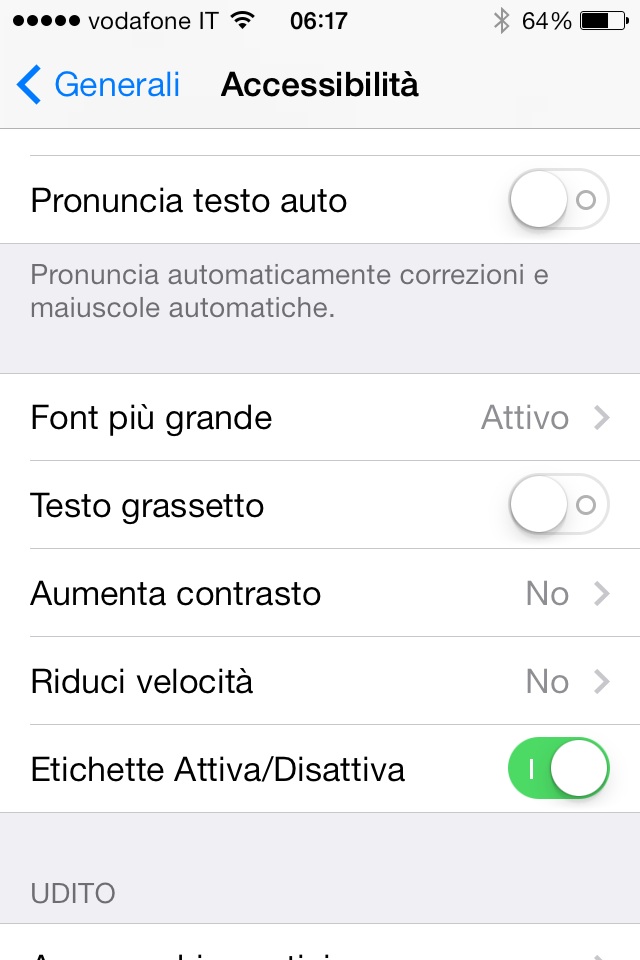Go back to Generali settings
This screenshot has height=960, width=640.
pos(98,85)
